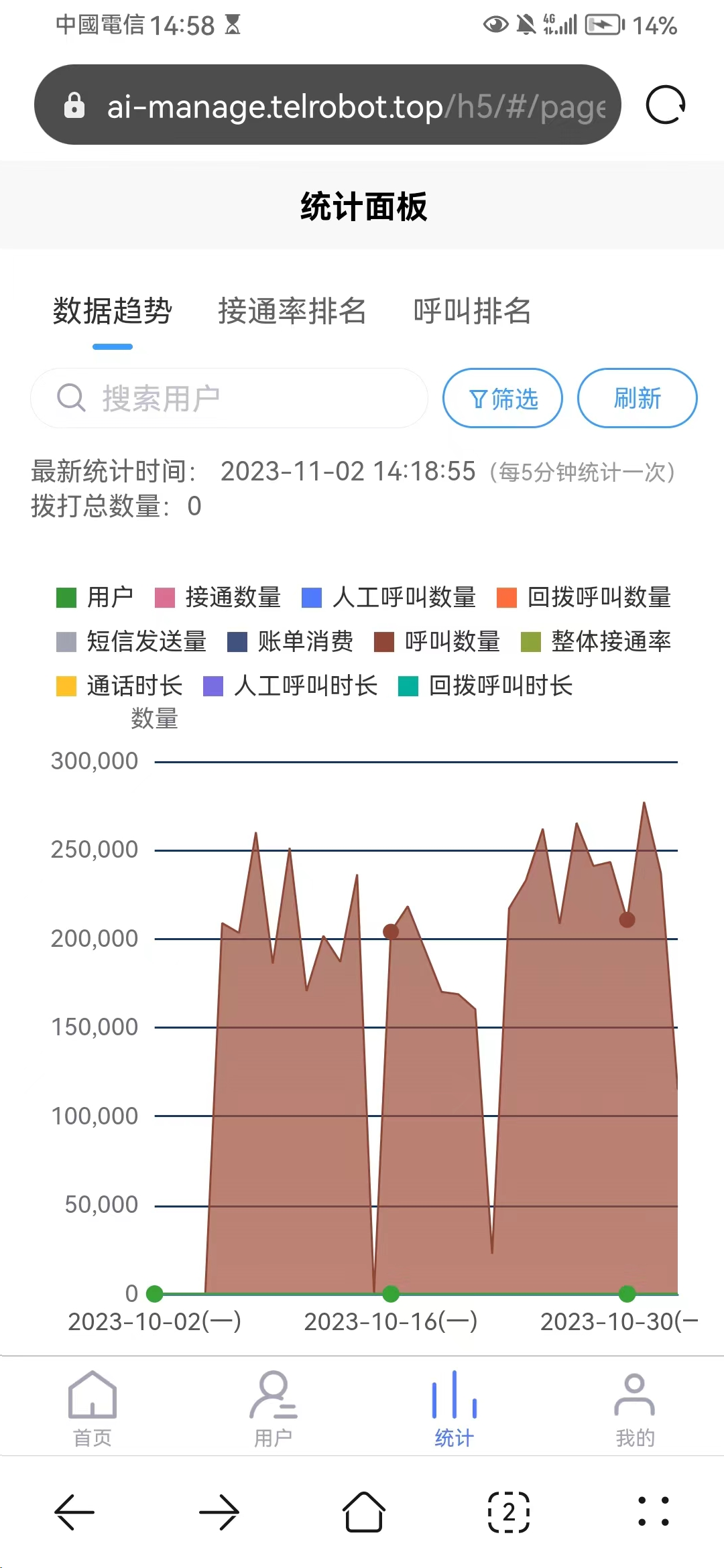This screenshot has height=1568, width=724.
Task: Tap the 刷新 refresh button
Action: point(638,398)
